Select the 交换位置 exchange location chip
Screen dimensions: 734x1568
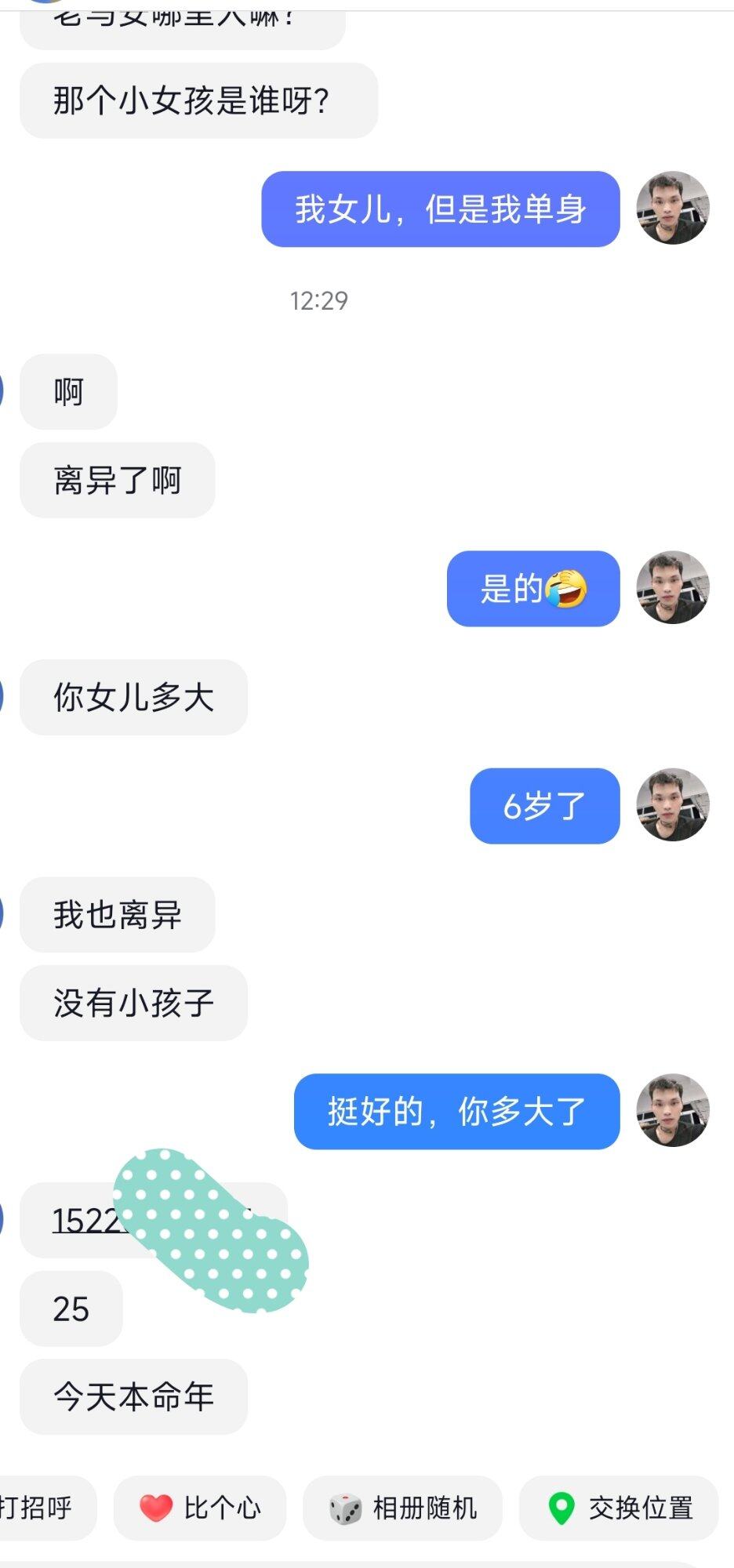(619, 1508)
